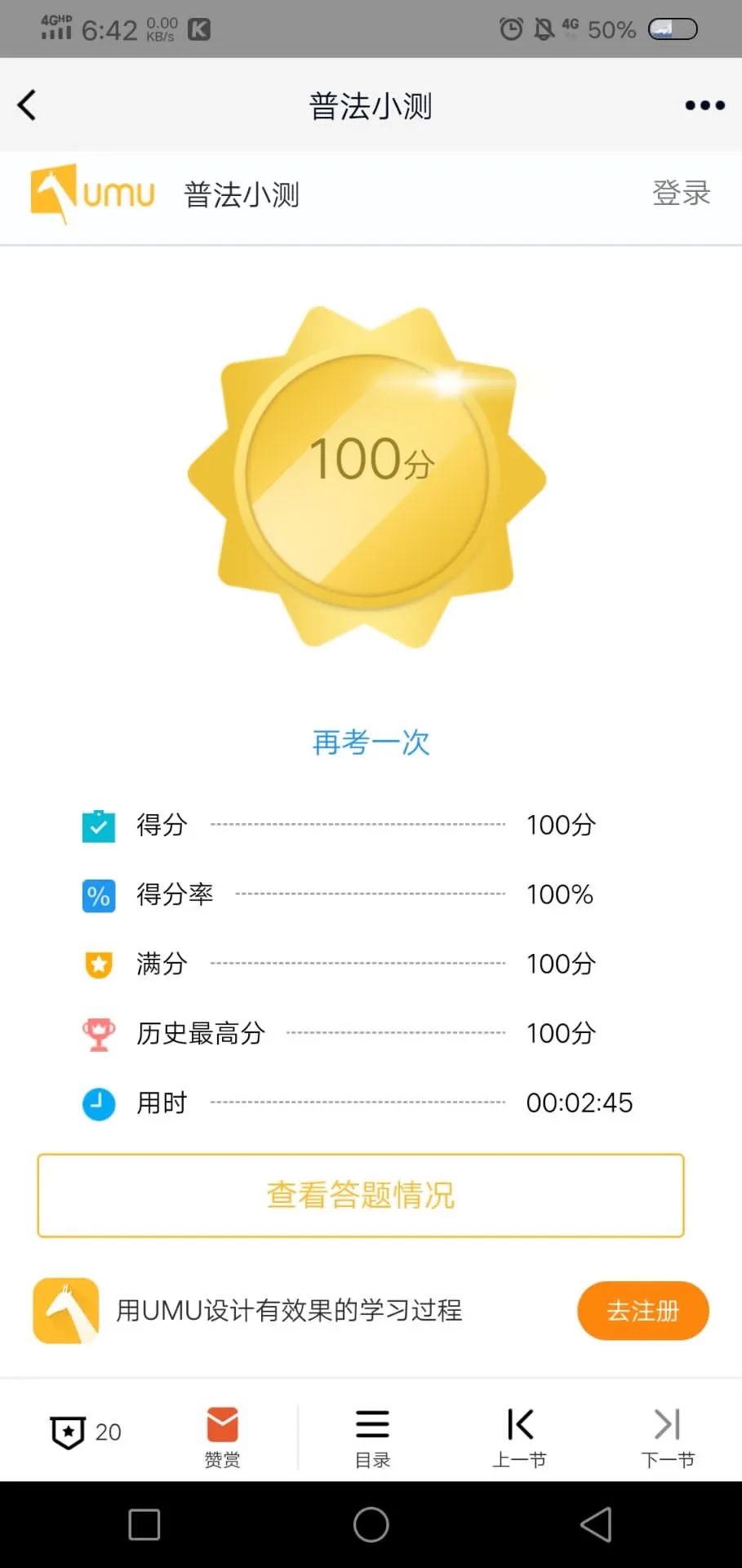Viewport: 742px width, 1568px height.
Task: Tap the 登录 login link
Action: (x=681, y=194)
